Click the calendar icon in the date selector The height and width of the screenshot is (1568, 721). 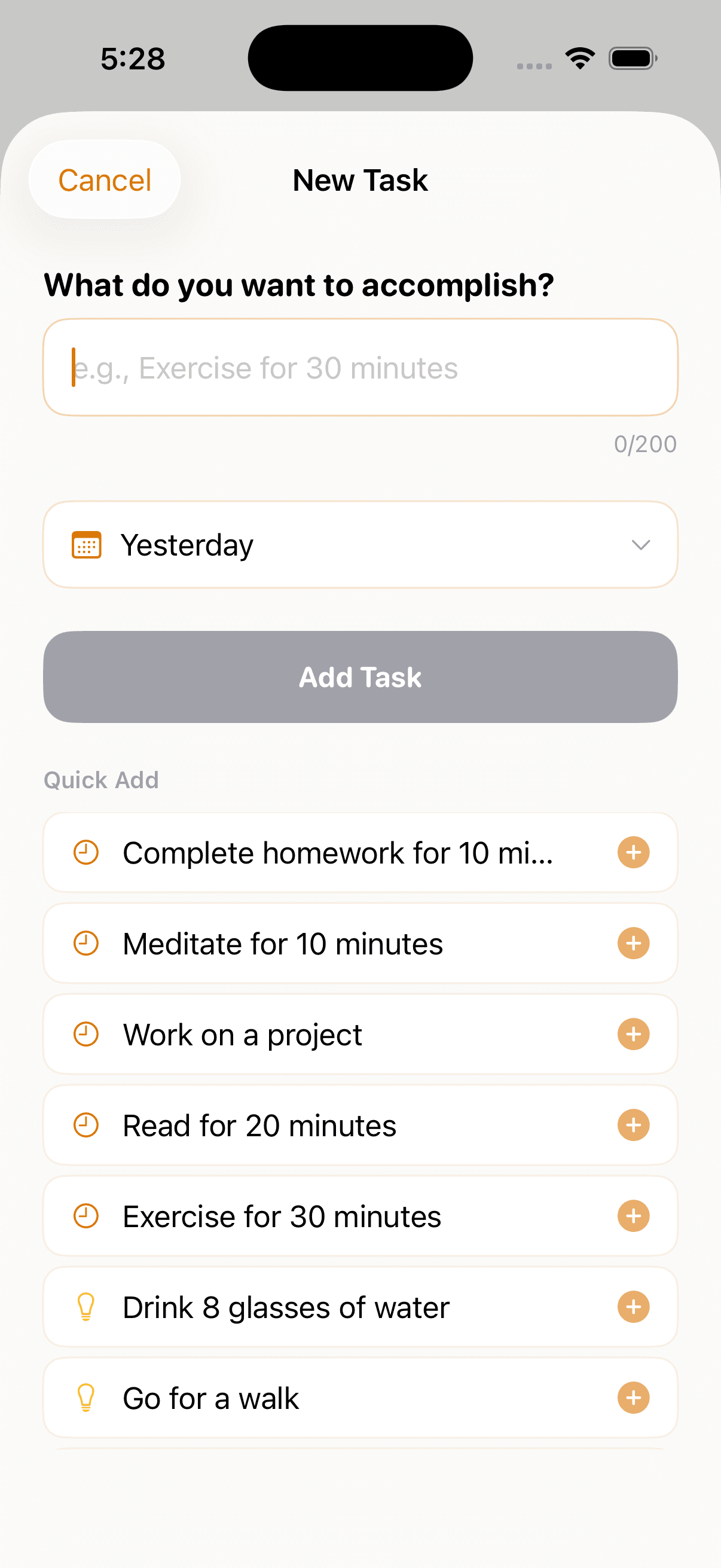point(87,545)
